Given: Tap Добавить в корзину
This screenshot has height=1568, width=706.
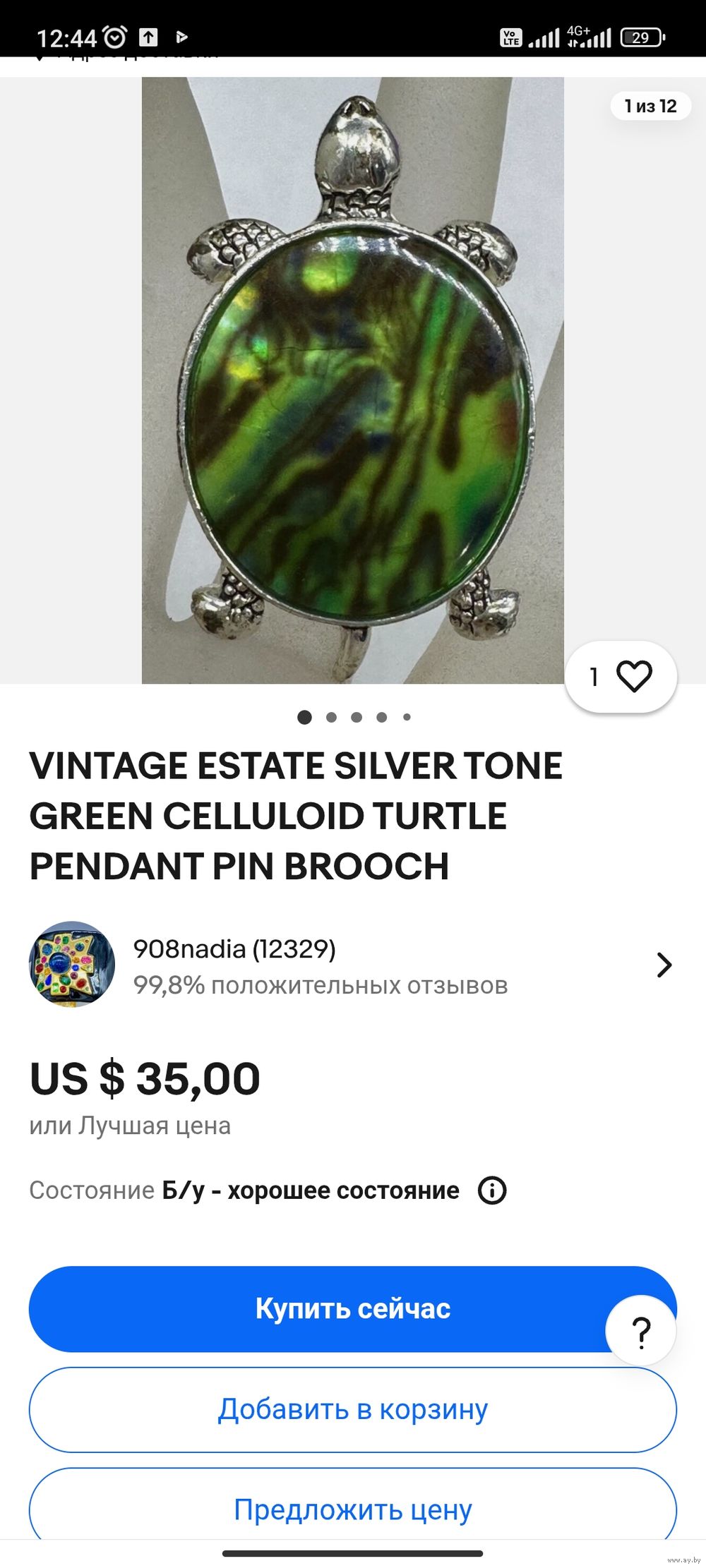Looking at the screenshot, I should pos(352,1409).
